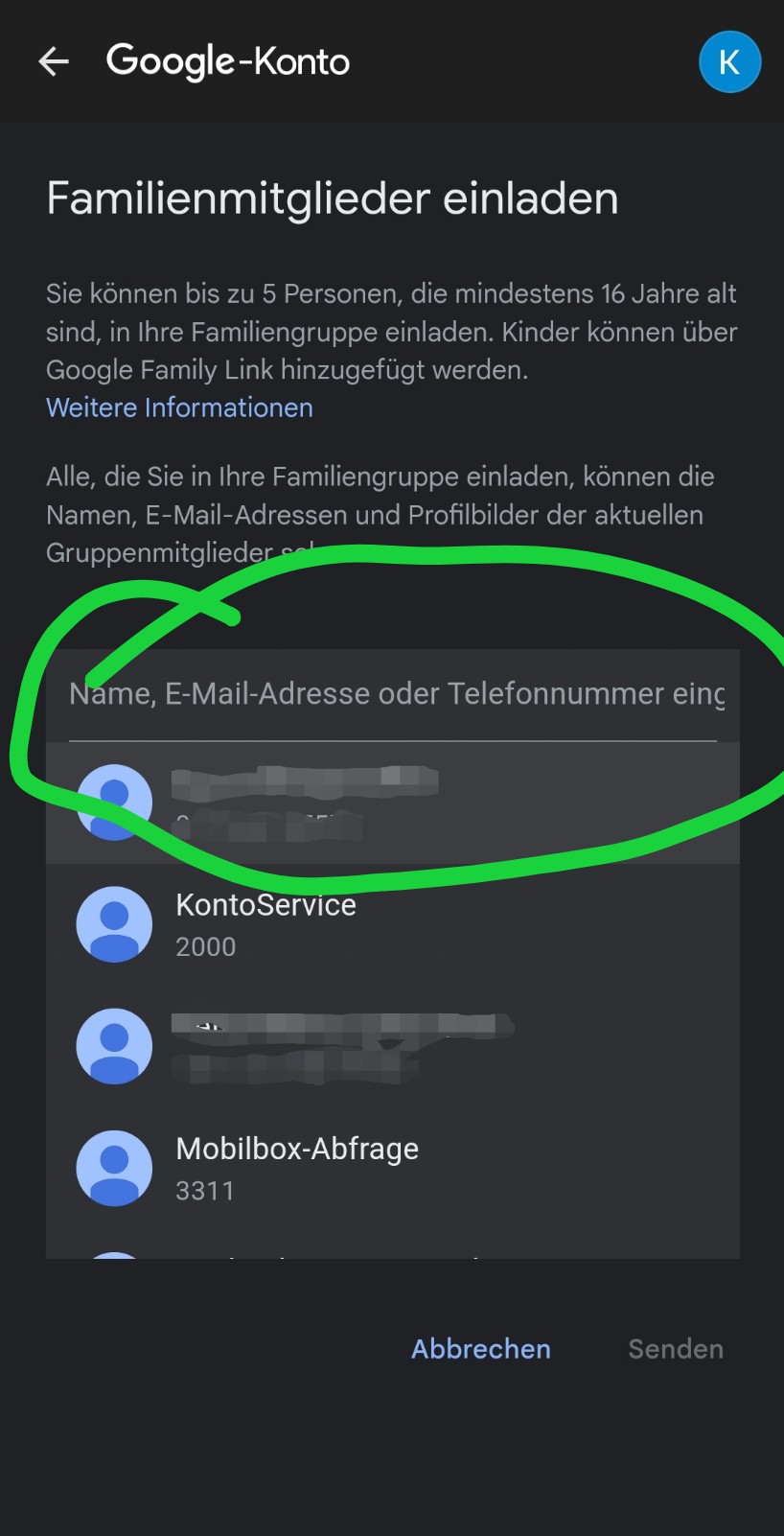Open the K account avatar
Viewport: 784px width, 1536px height.
tap(729, 62)
